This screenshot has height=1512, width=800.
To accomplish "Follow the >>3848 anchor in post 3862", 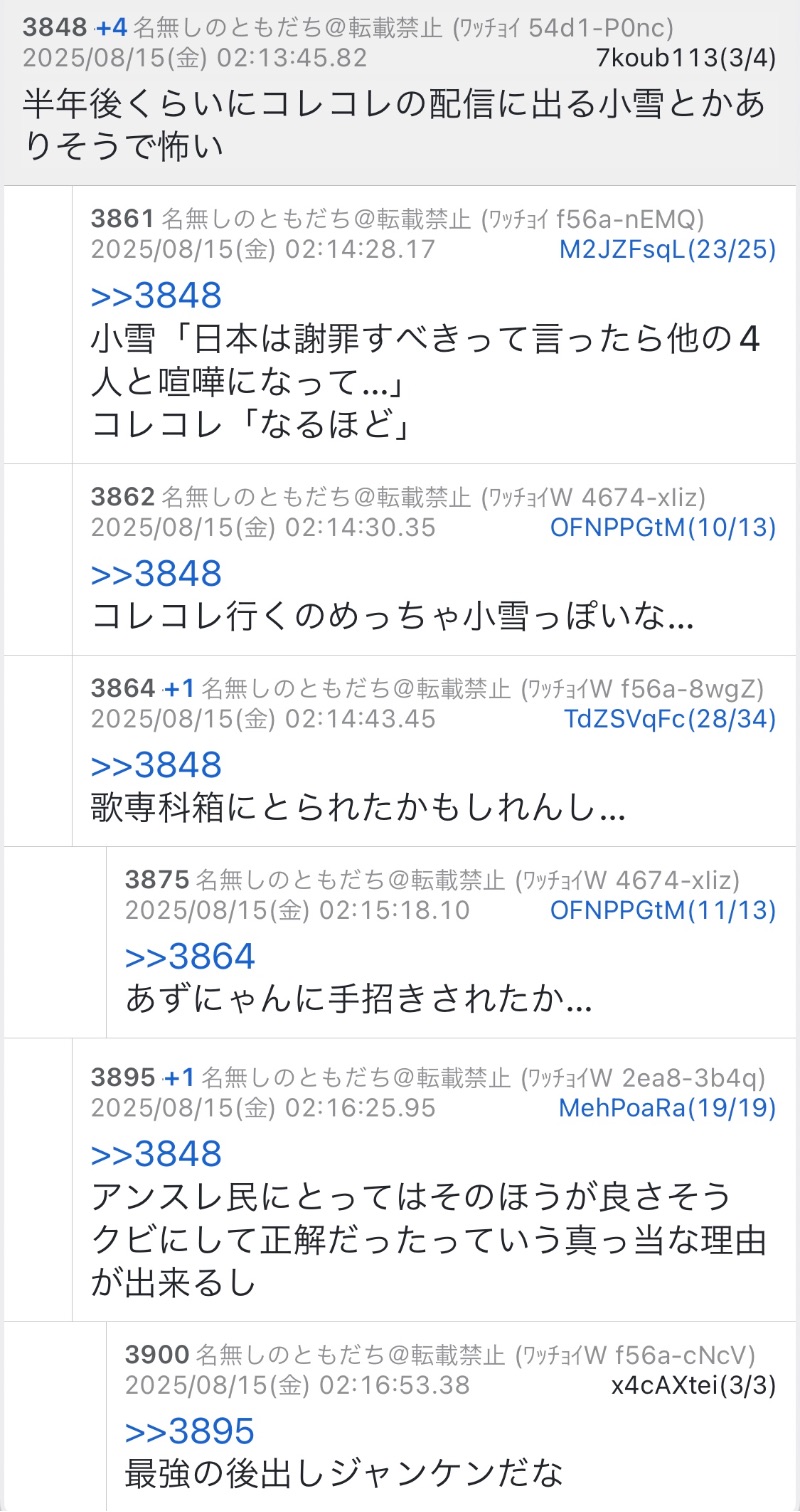I will pos(155,574).
